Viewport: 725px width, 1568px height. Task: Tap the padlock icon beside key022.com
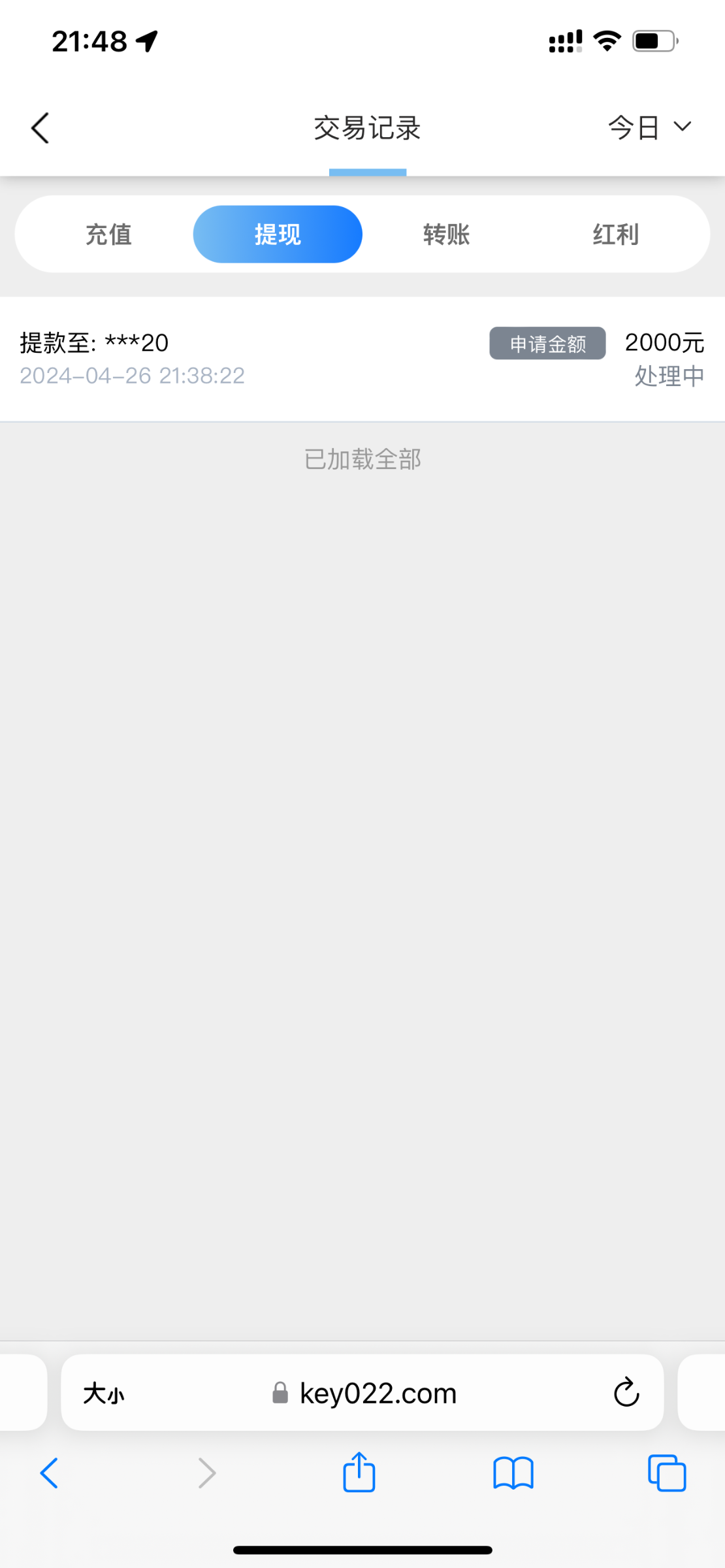280,1392
